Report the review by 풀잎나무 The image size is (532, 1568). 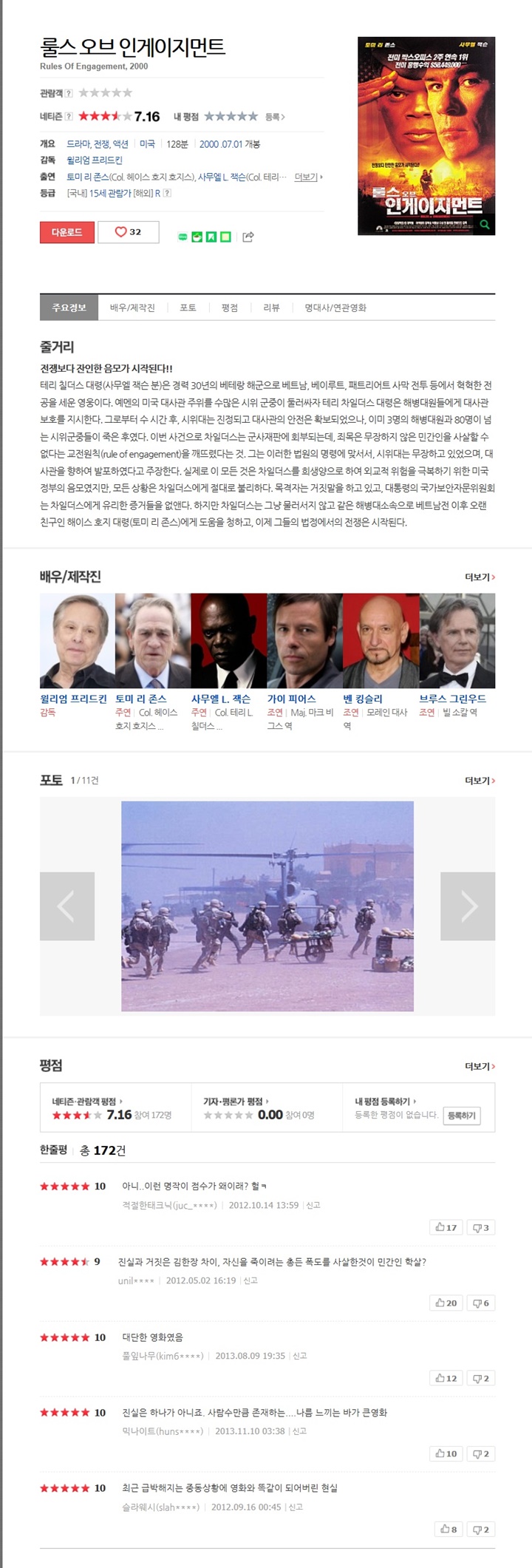pos(299,1356)
